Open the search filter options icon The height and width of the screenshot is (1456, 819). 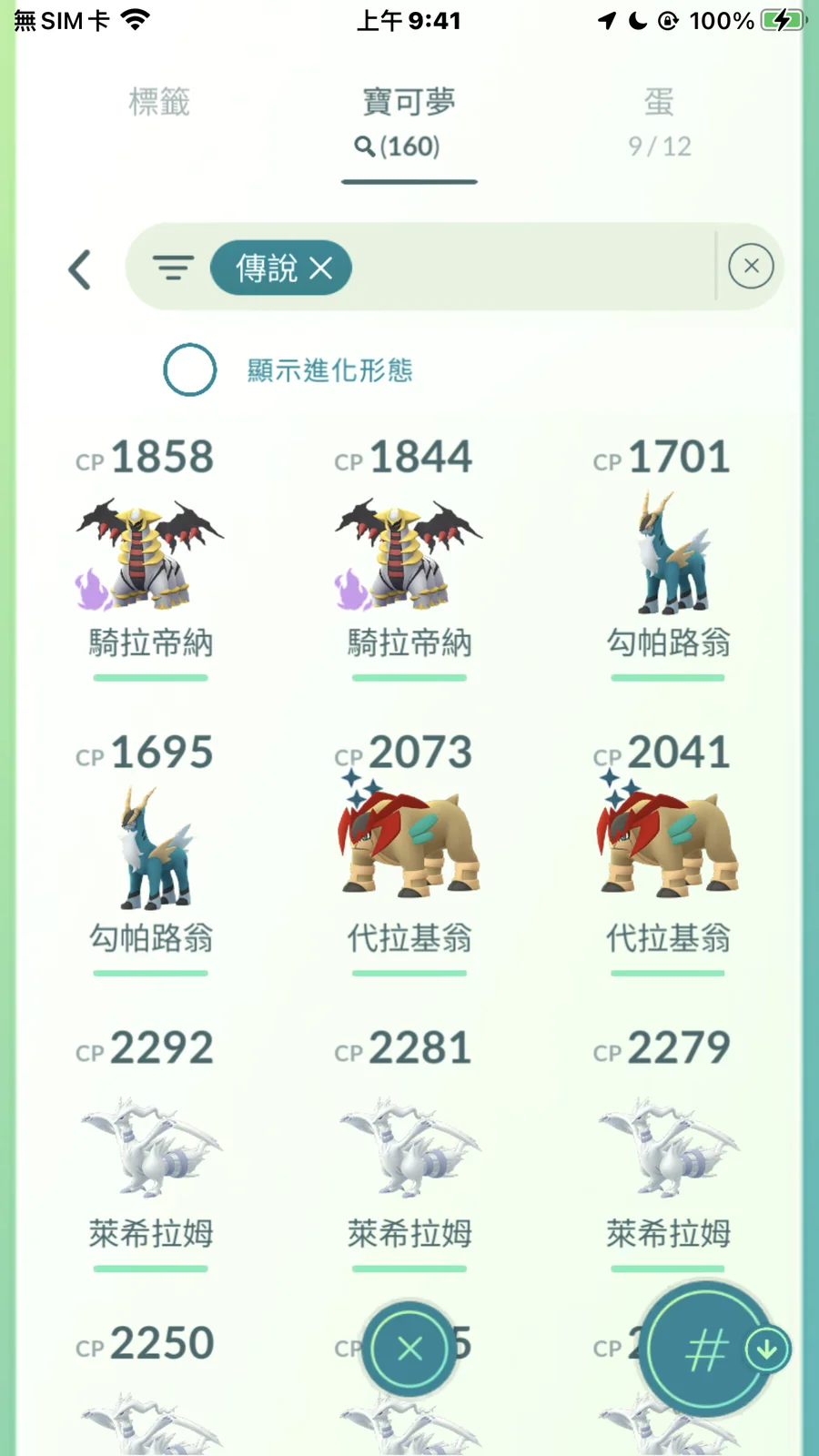pos(173,268)
